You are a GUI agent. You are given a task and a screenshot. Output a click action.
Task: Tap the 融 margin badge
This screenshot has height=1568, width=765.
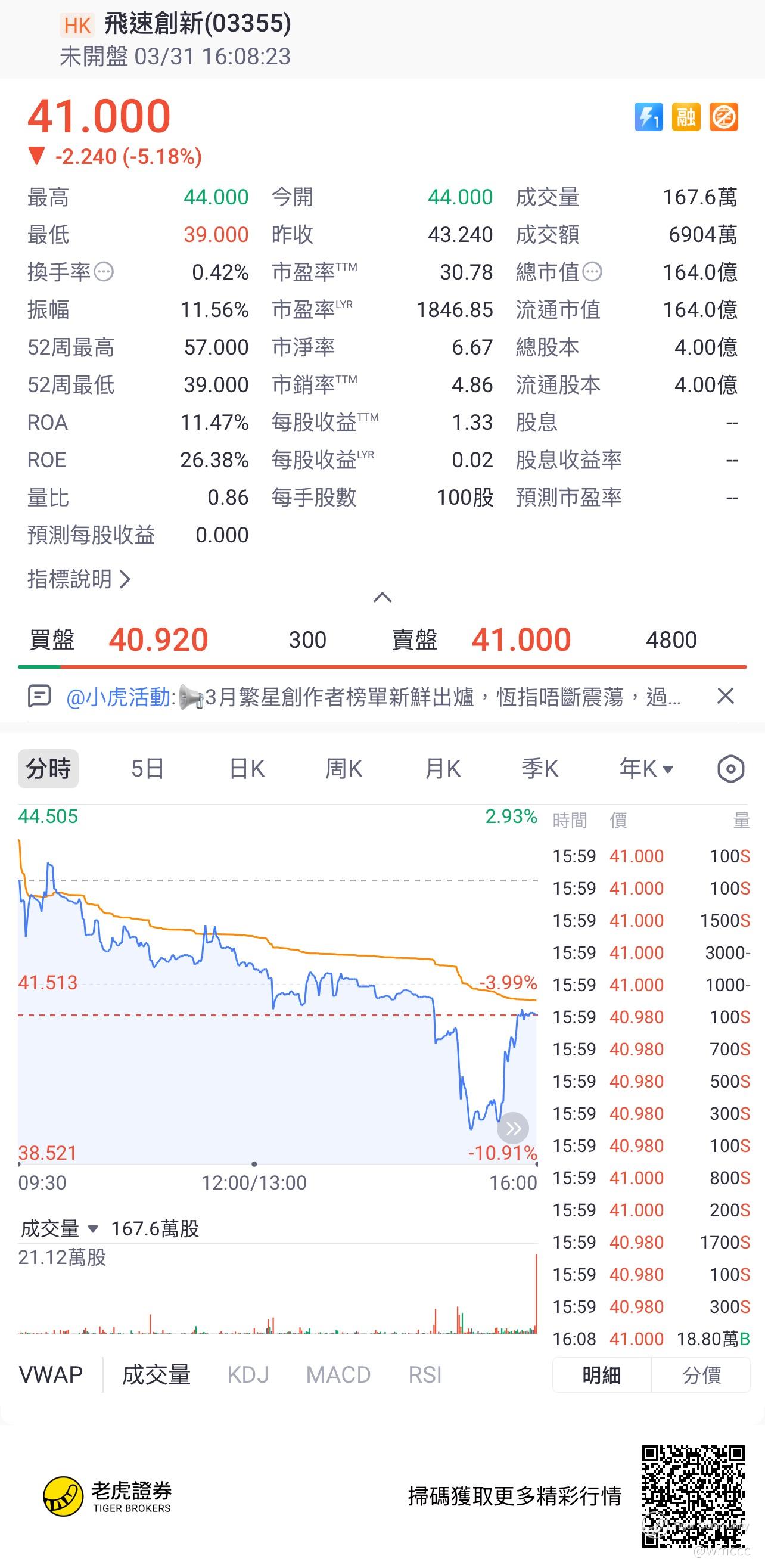pos(686,117)
